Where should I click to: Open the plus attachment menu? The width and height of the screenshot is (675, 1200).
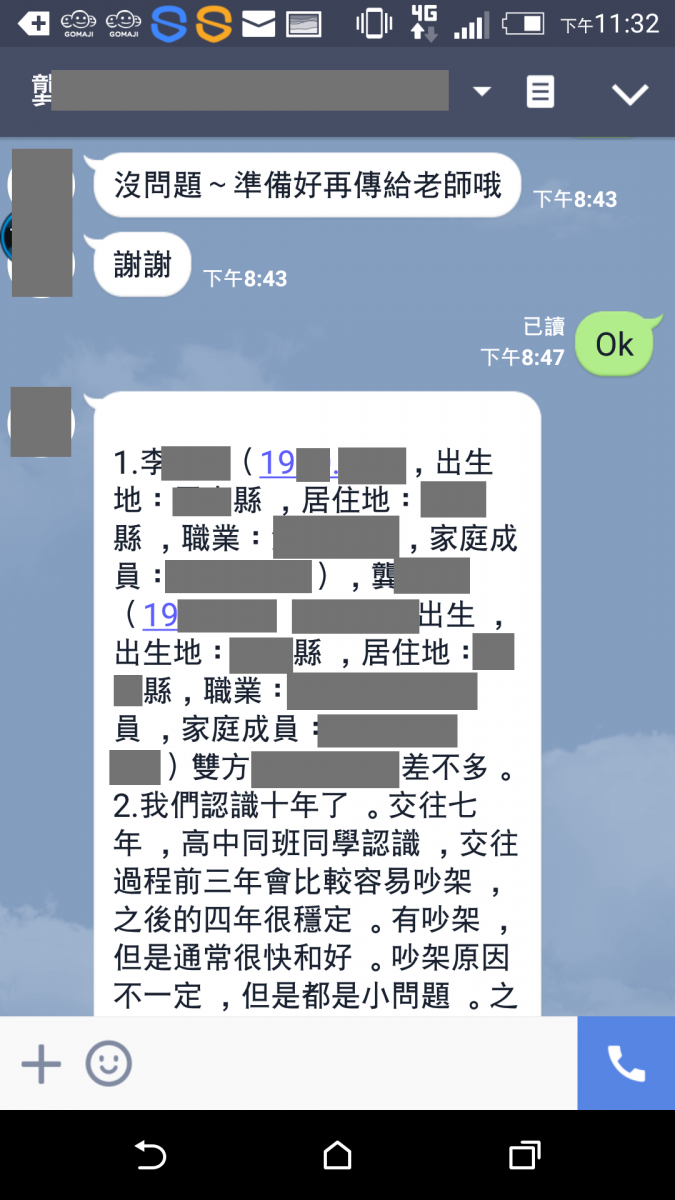(41, 1063)
